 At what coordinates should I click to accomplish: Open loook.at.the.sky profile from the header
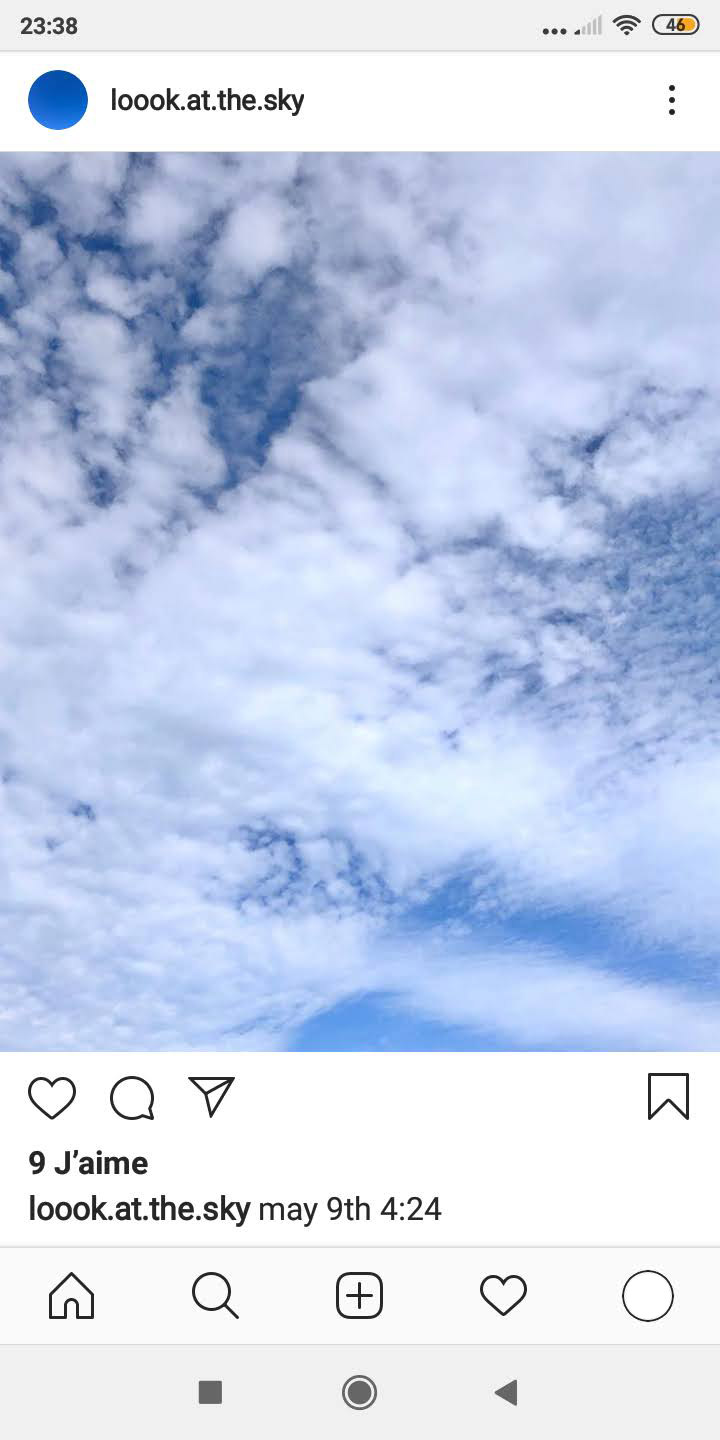[x=207, y=100]
